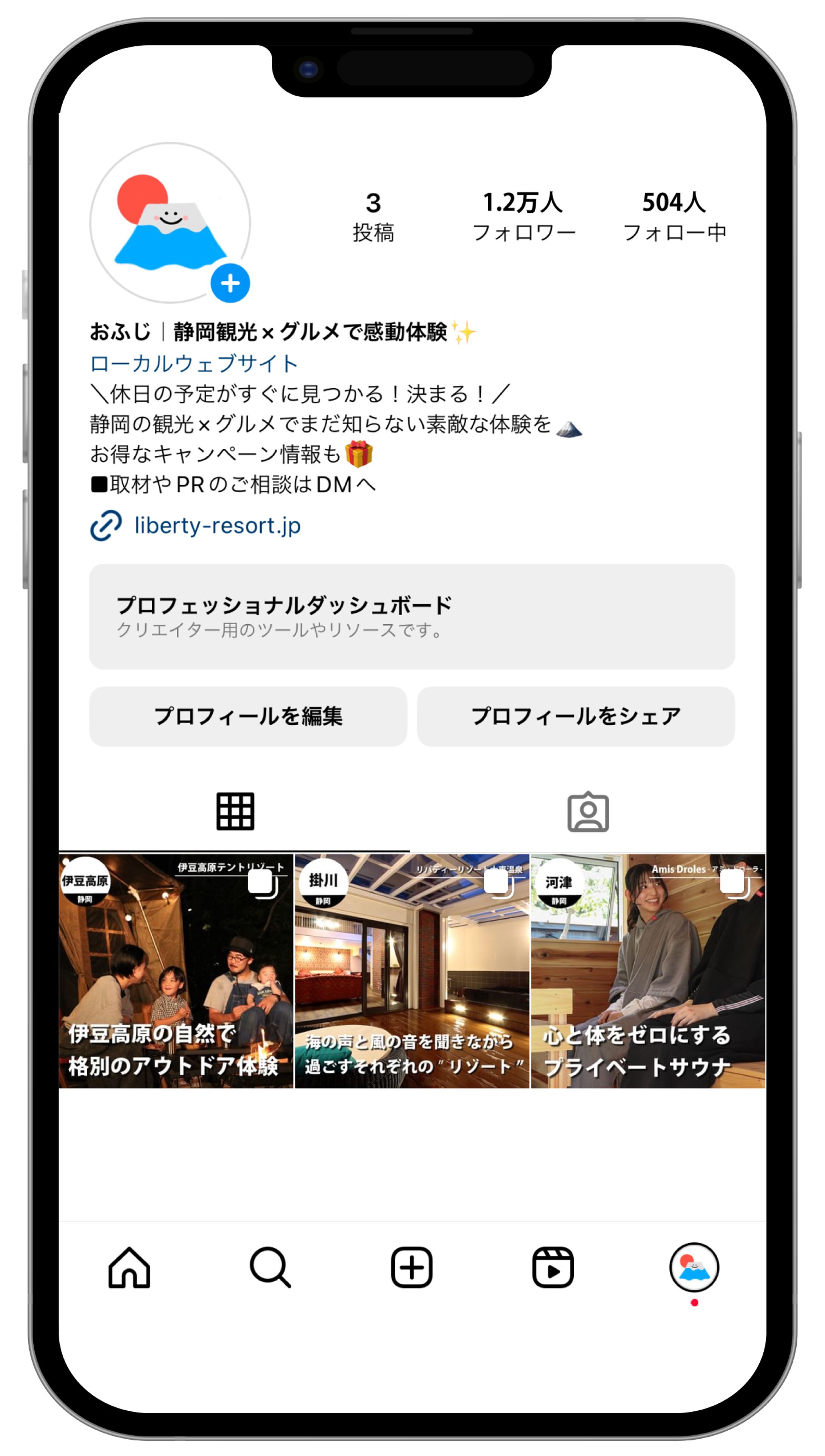
Task: Tap プロフィールを編集 button
Action: pyautogui.click(x=248, y=716)
